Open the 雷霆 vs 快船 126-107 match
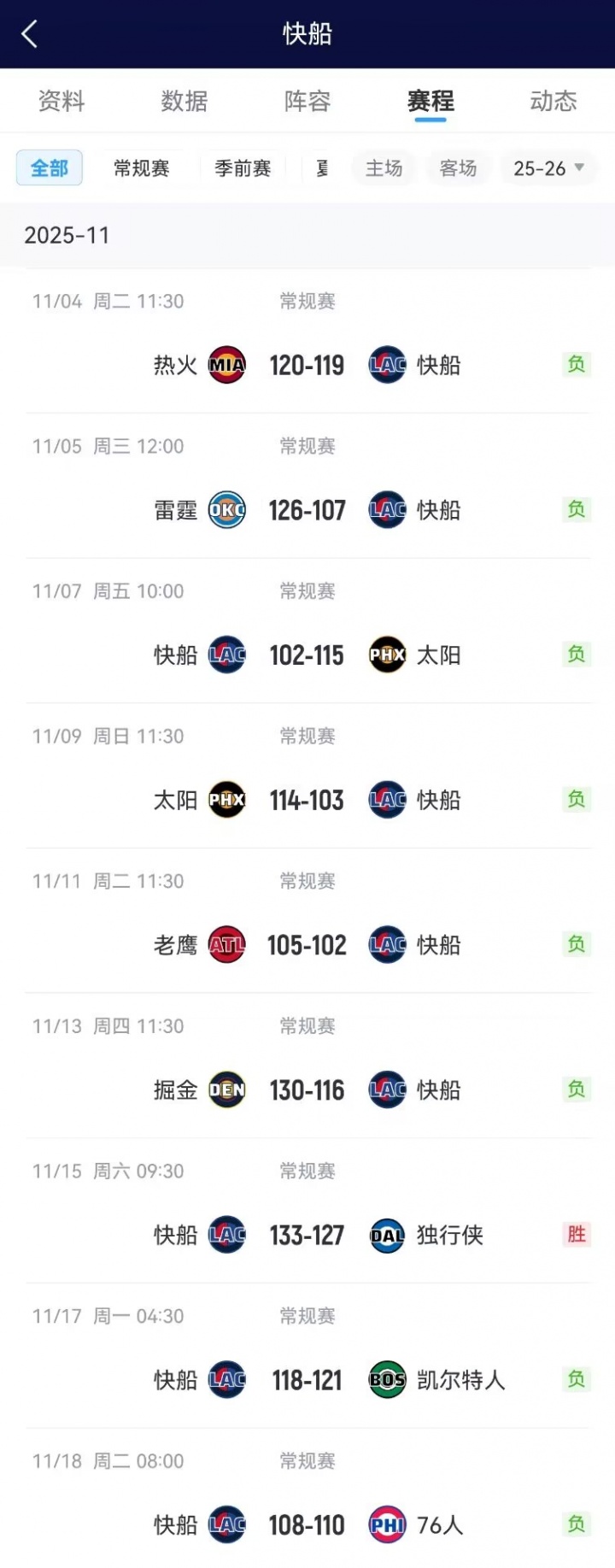This screenshot has width=615, height=1568. pos(307,511)
